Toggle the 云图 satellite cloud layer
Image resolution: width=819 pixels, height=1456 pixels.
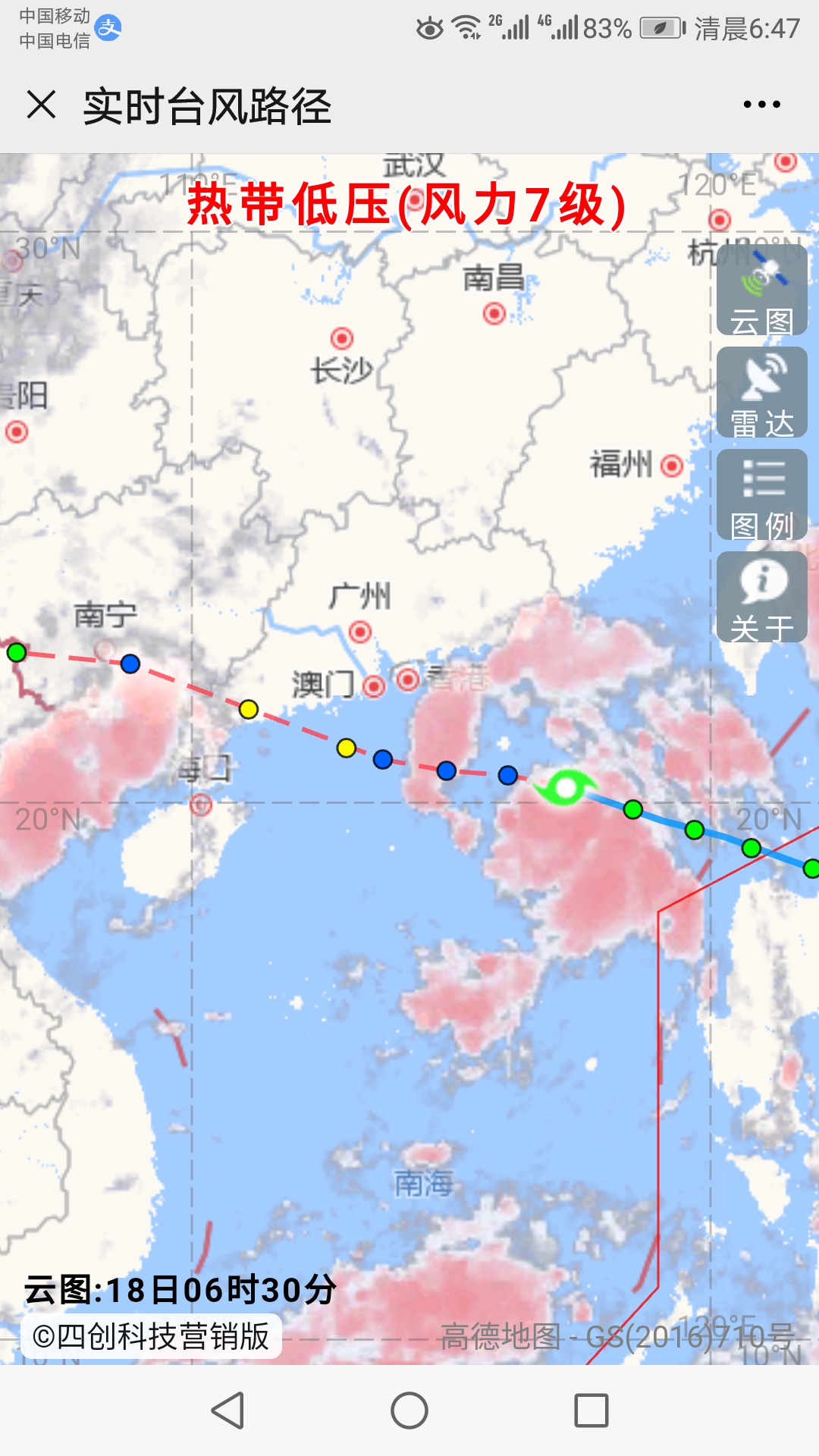pos(761,290)
